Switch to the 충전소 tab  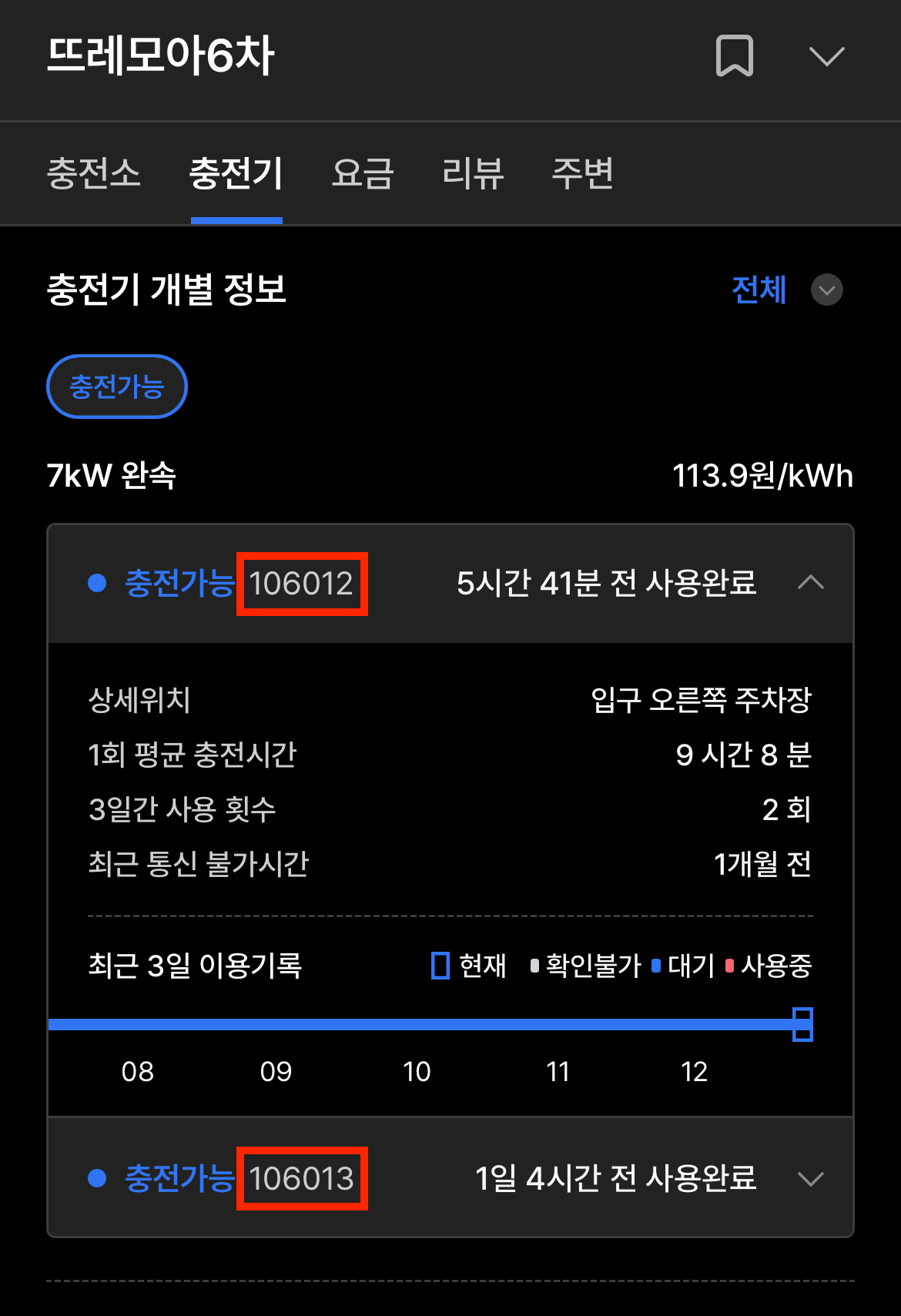point(94,173)
